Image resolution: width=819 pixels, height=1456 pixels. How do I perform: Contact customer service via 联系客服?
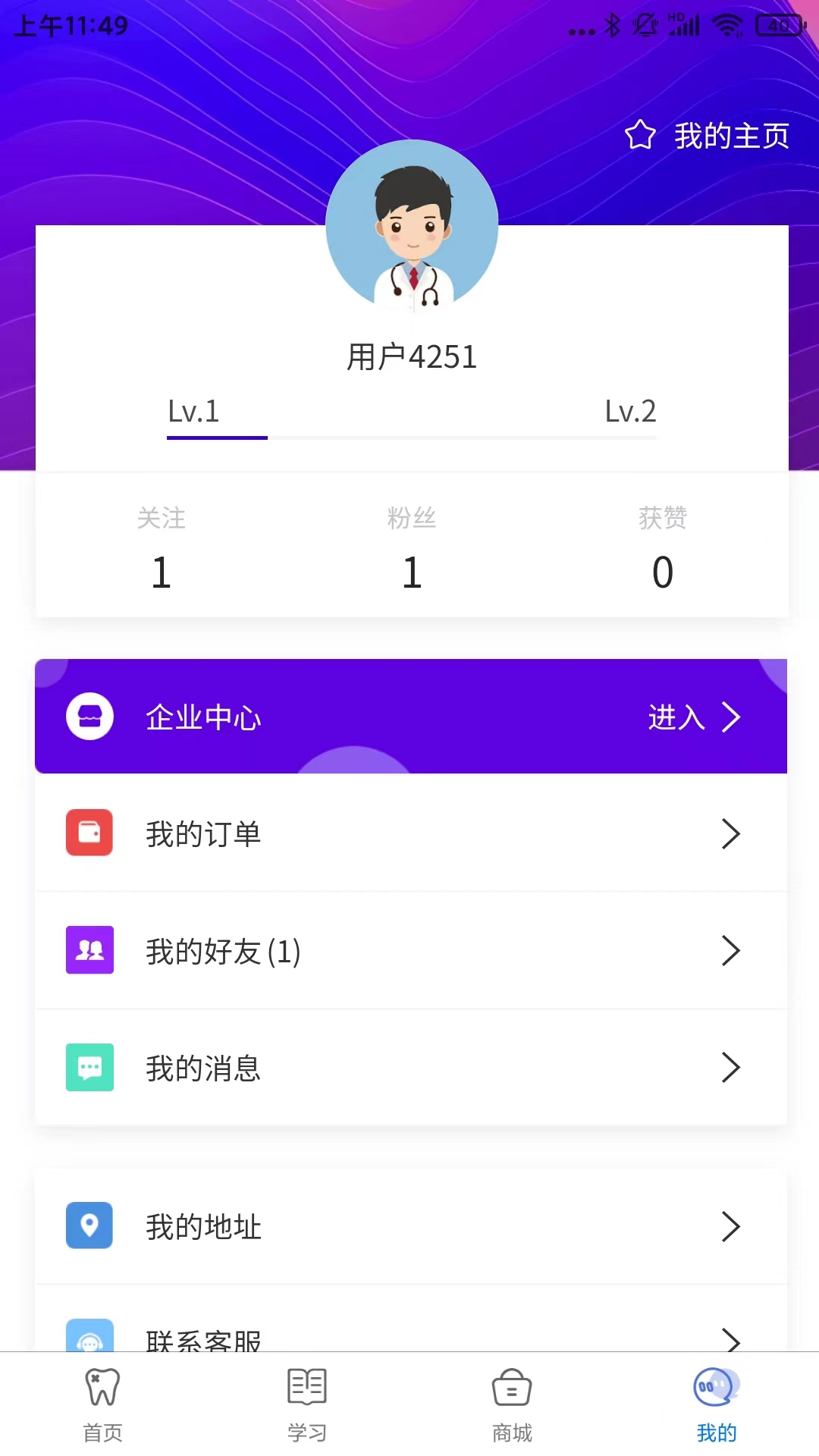click(411, 1336)
